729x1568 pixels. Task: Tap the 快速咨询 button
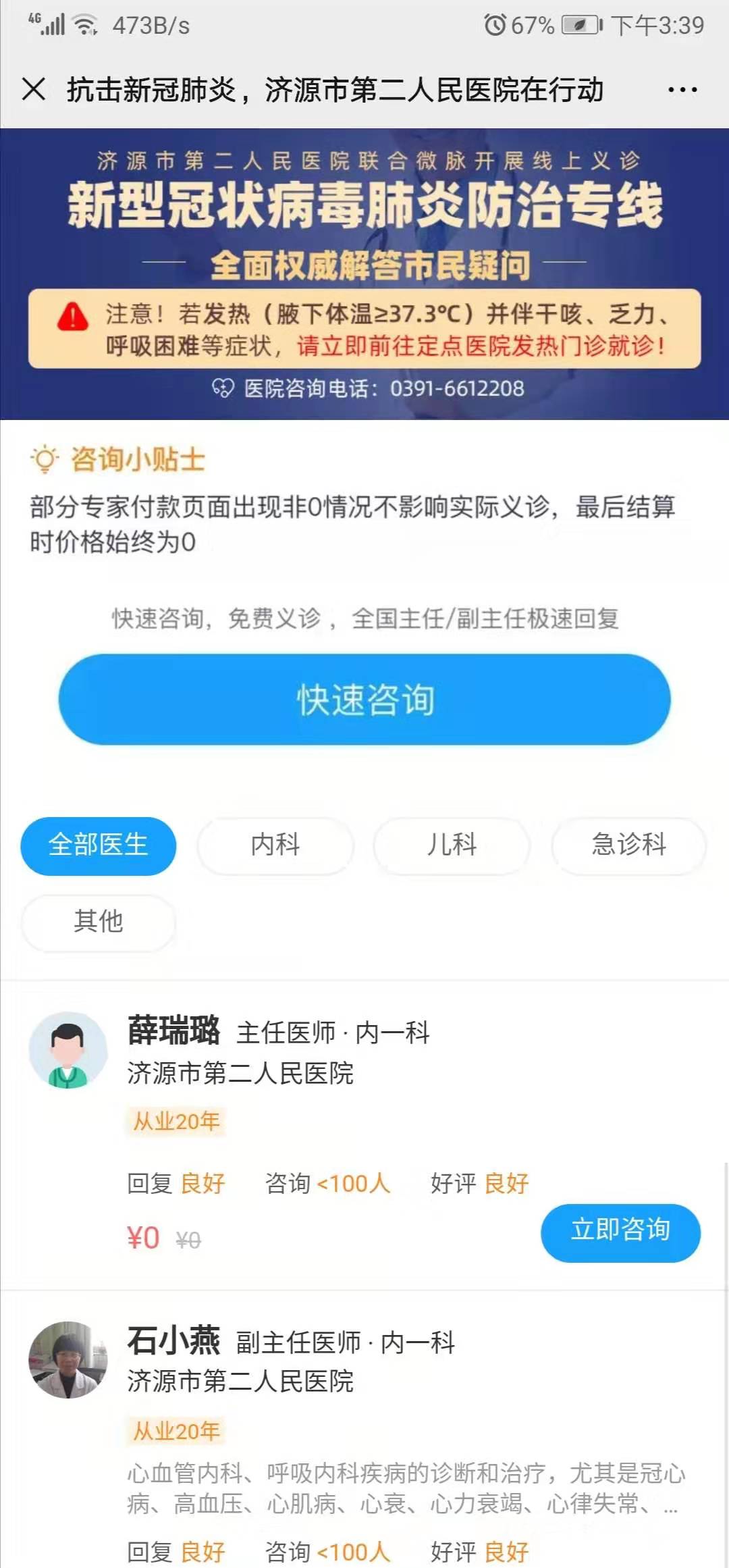tap(364, 700)
